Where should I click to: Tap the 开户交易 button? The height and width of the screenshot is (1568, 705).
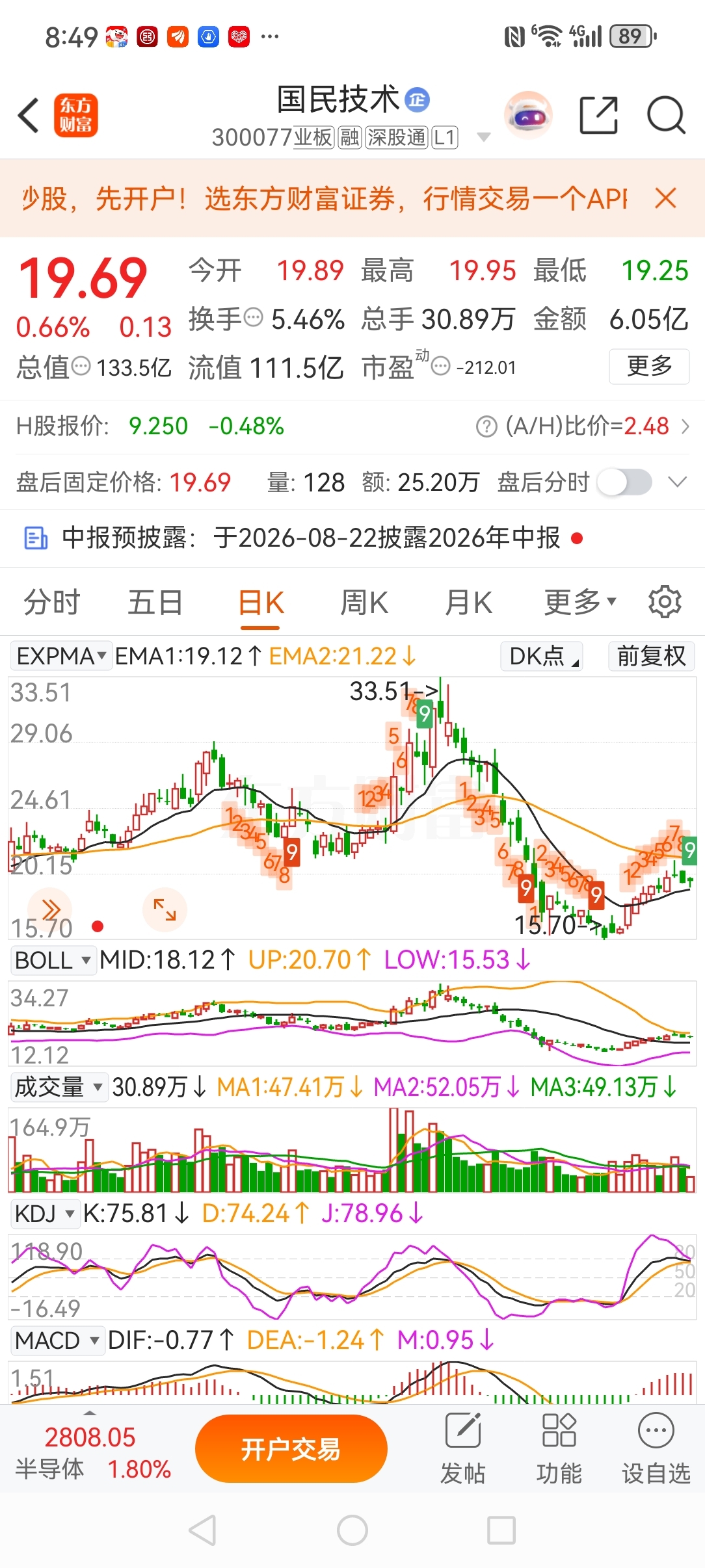(x=291, y=1449)
